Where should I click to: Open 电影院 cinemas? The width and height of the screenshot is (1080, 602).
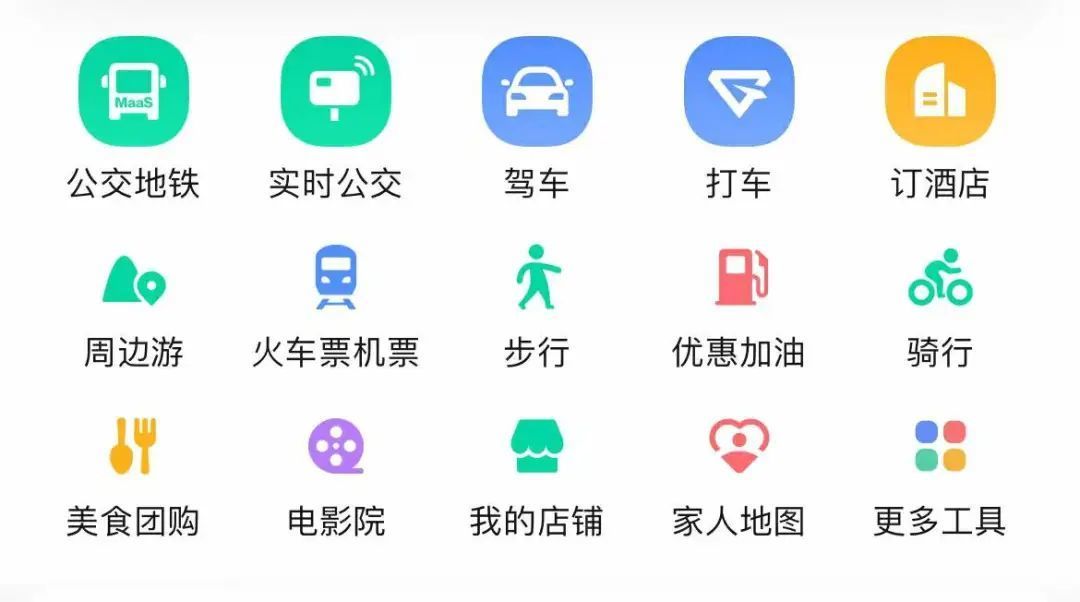(335, 447)
